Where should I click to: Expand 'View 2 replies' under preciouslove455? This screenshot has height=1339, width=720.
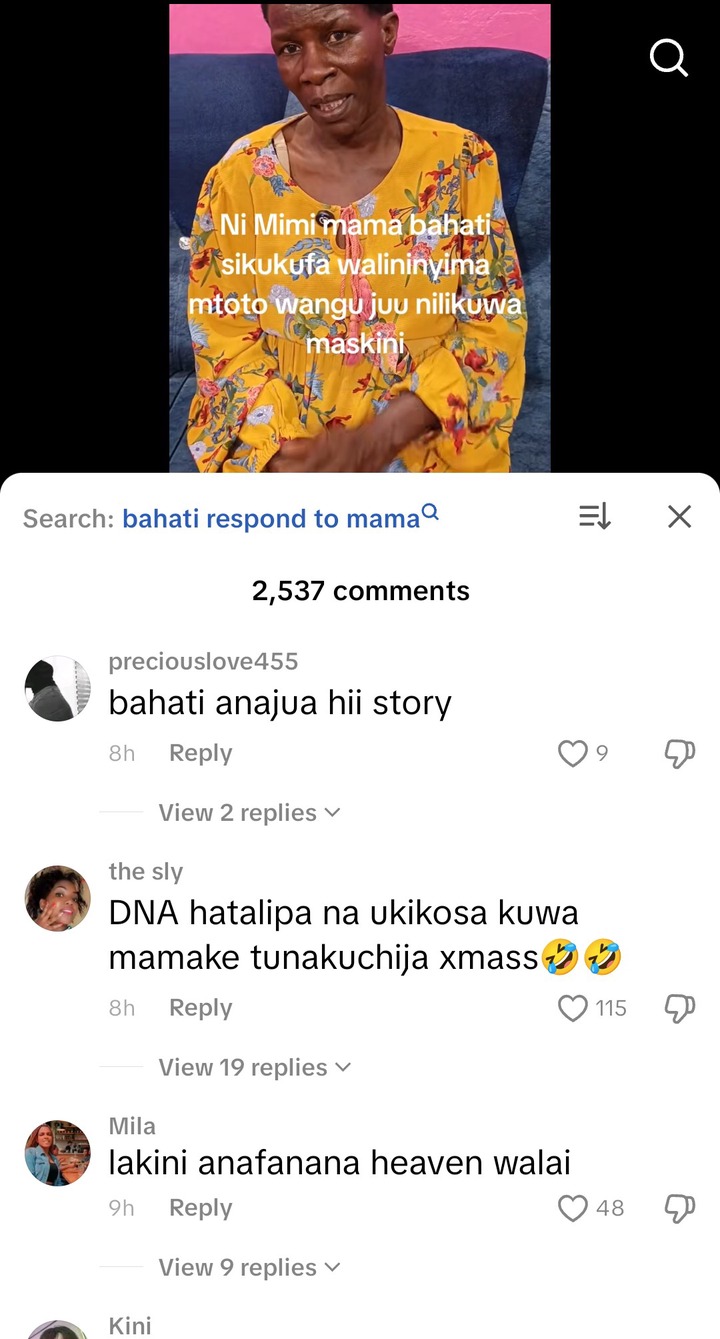point(249,813)
